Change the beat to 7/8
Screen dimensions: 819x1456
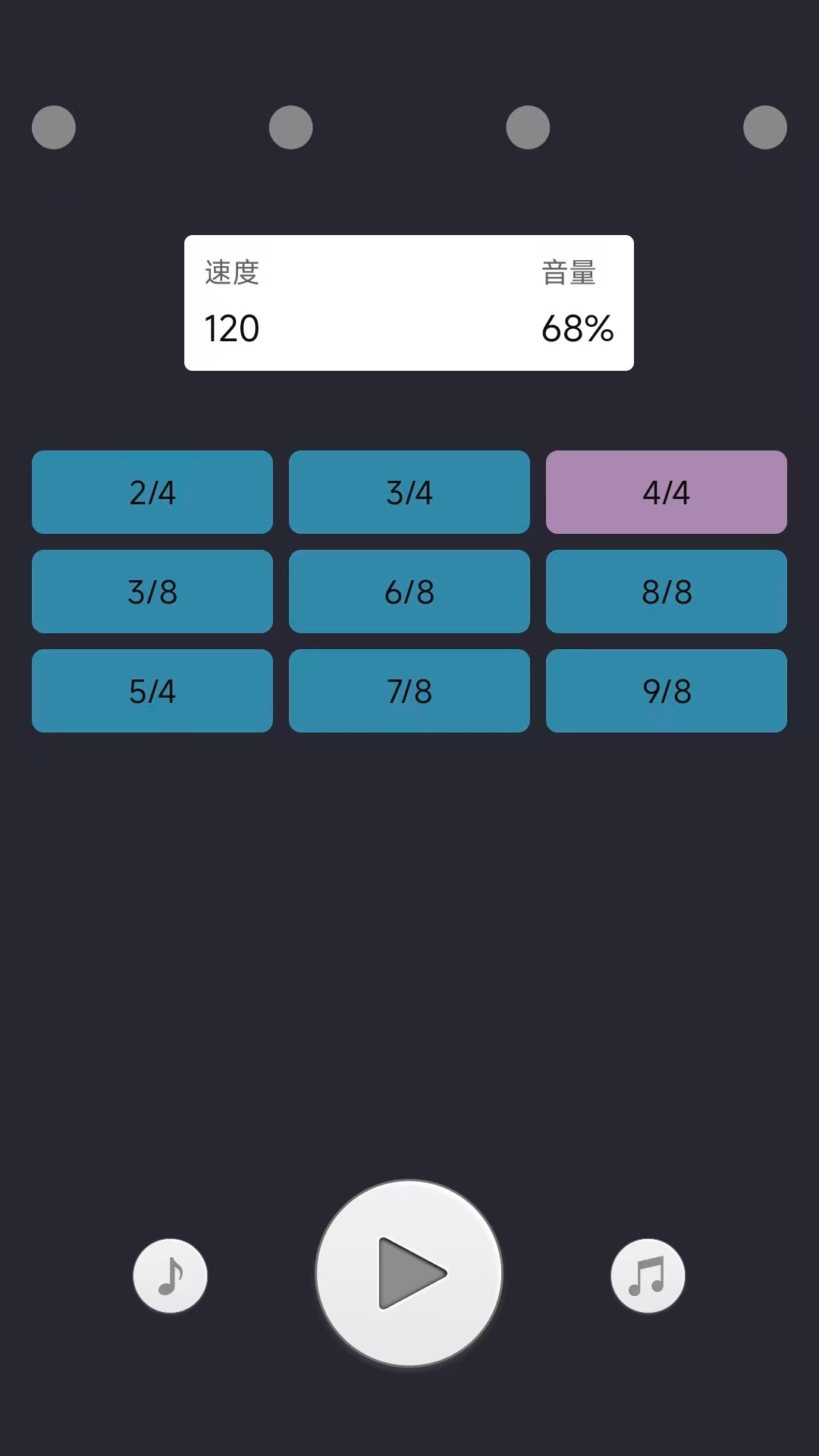coord(409,691)
